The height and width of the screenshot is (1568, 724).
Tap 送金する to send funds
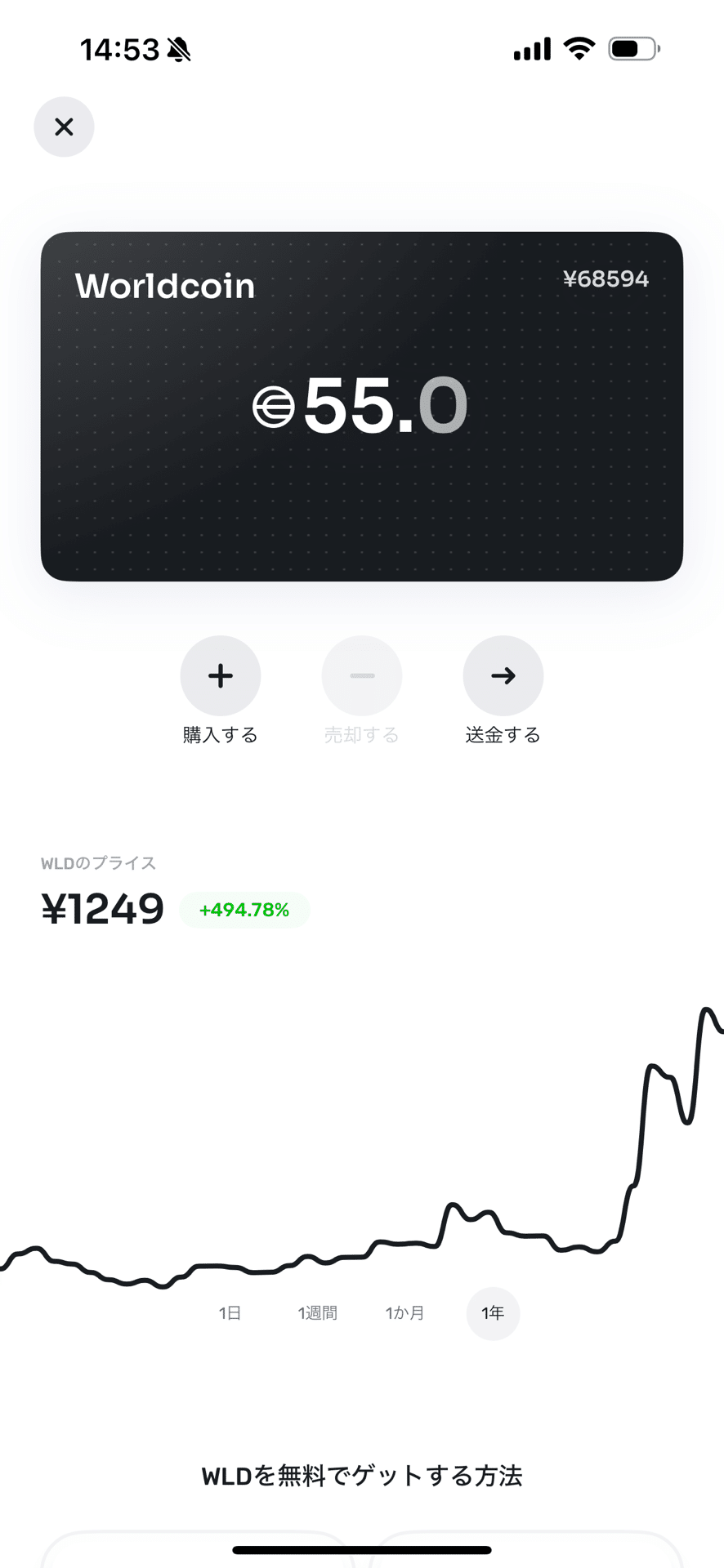click(503, 734)
